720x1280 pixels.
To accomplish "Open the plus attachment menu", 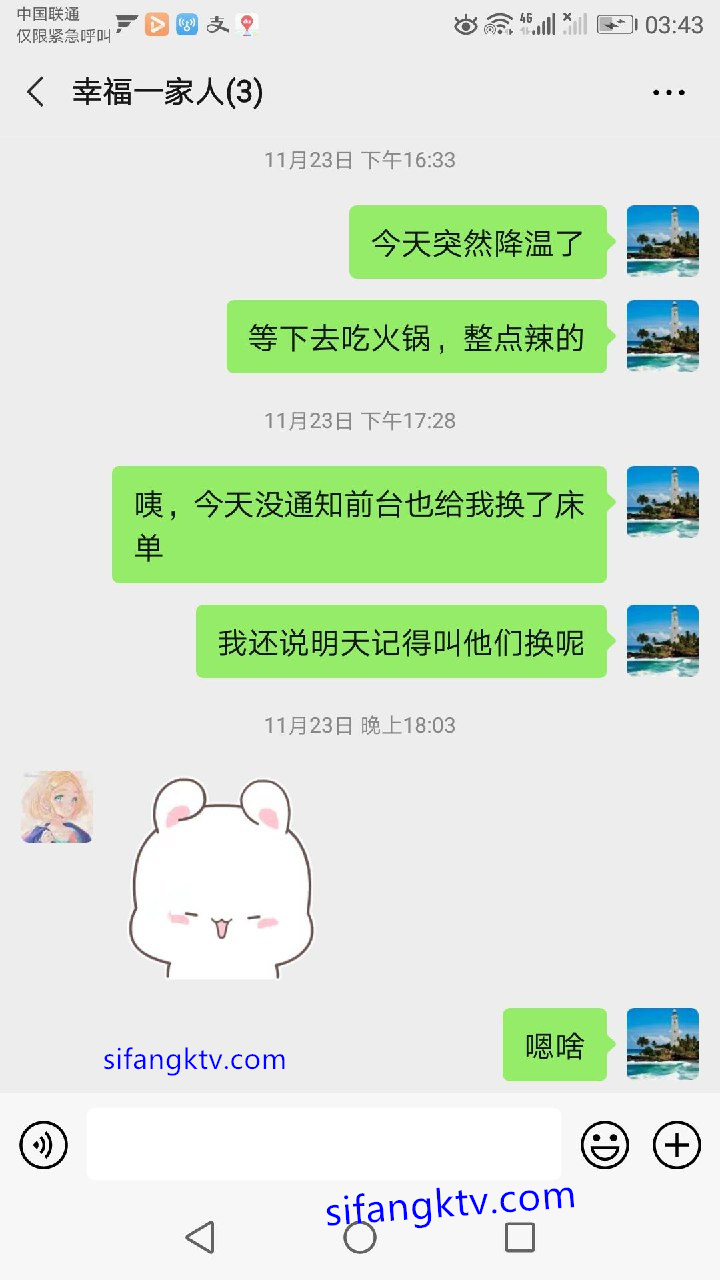I will click(677, 1144).
